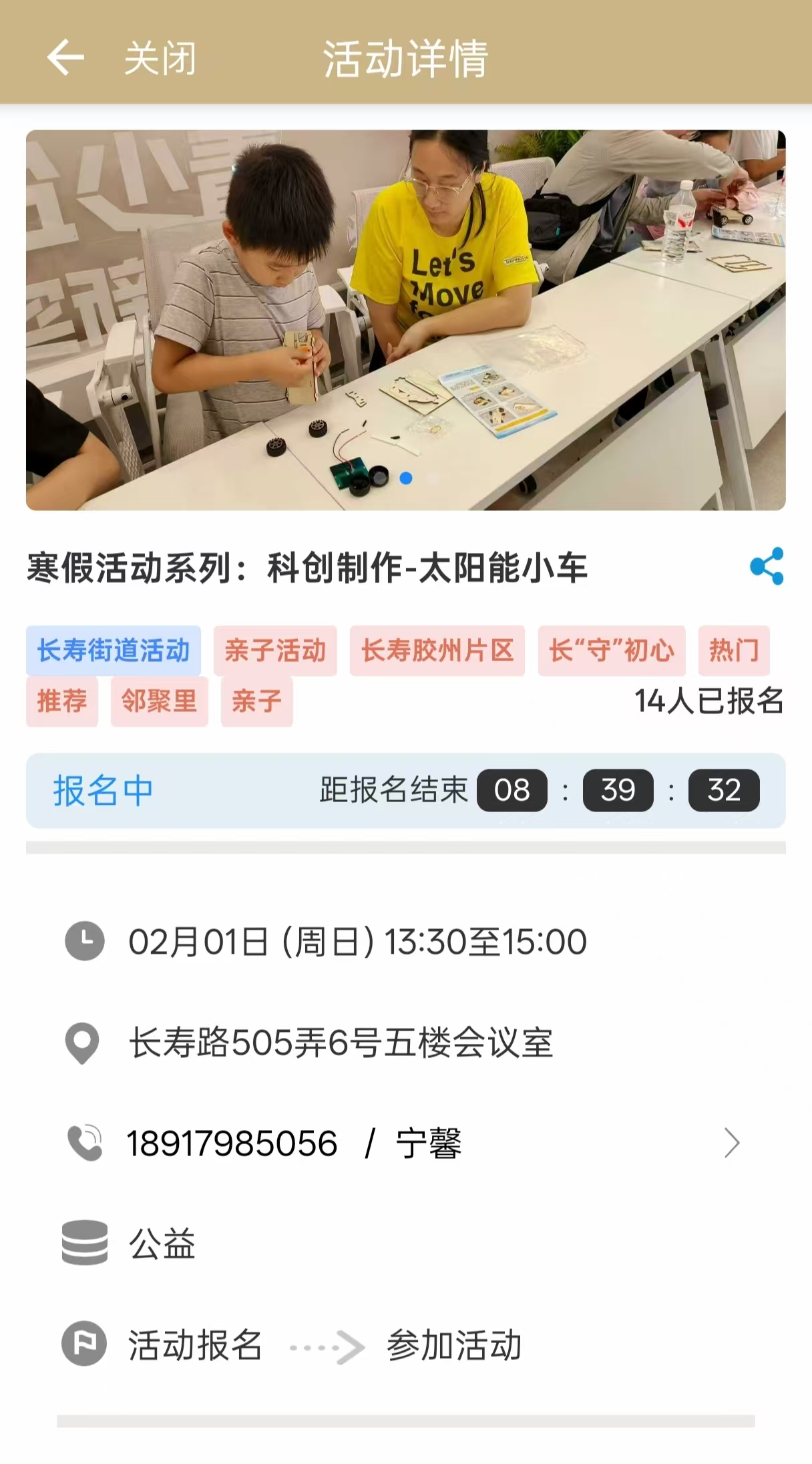This screenshot has height=1464, width=812.
Task: Select the 推荐 tag
Action: pos(62,701)
